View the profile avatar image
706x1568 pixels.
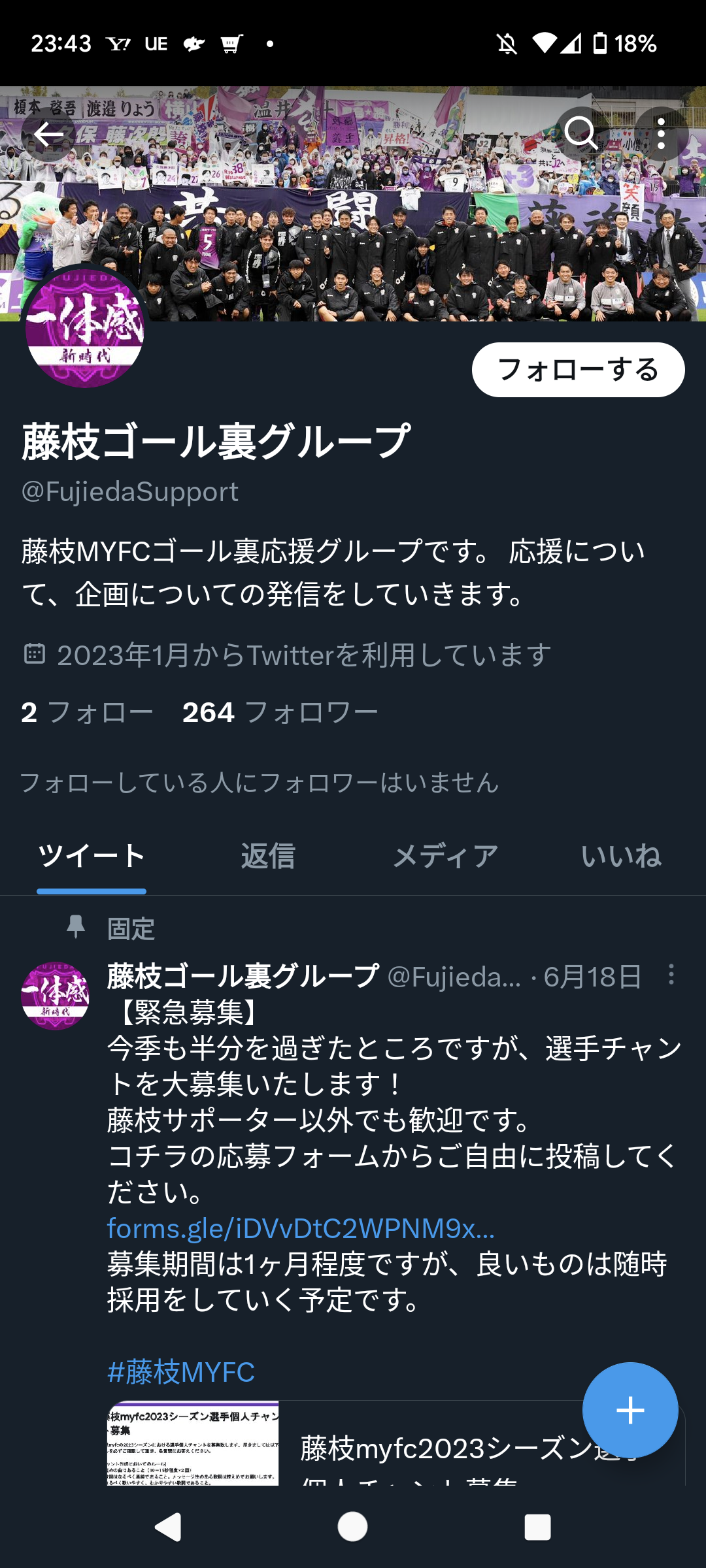coord(85,327)
